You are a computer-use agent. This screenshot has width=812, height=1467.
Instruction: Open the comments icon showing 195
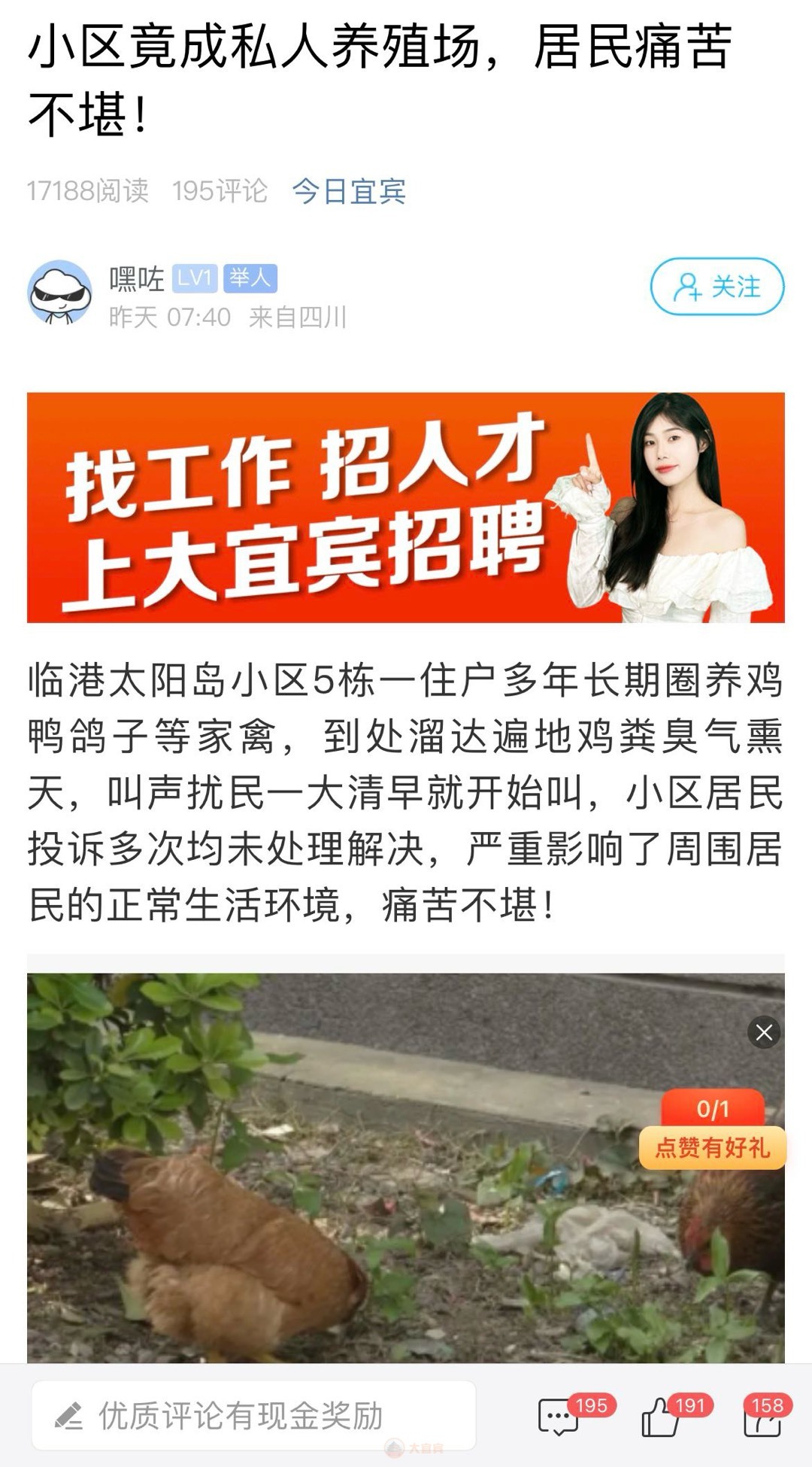[x=560, y=1417]
